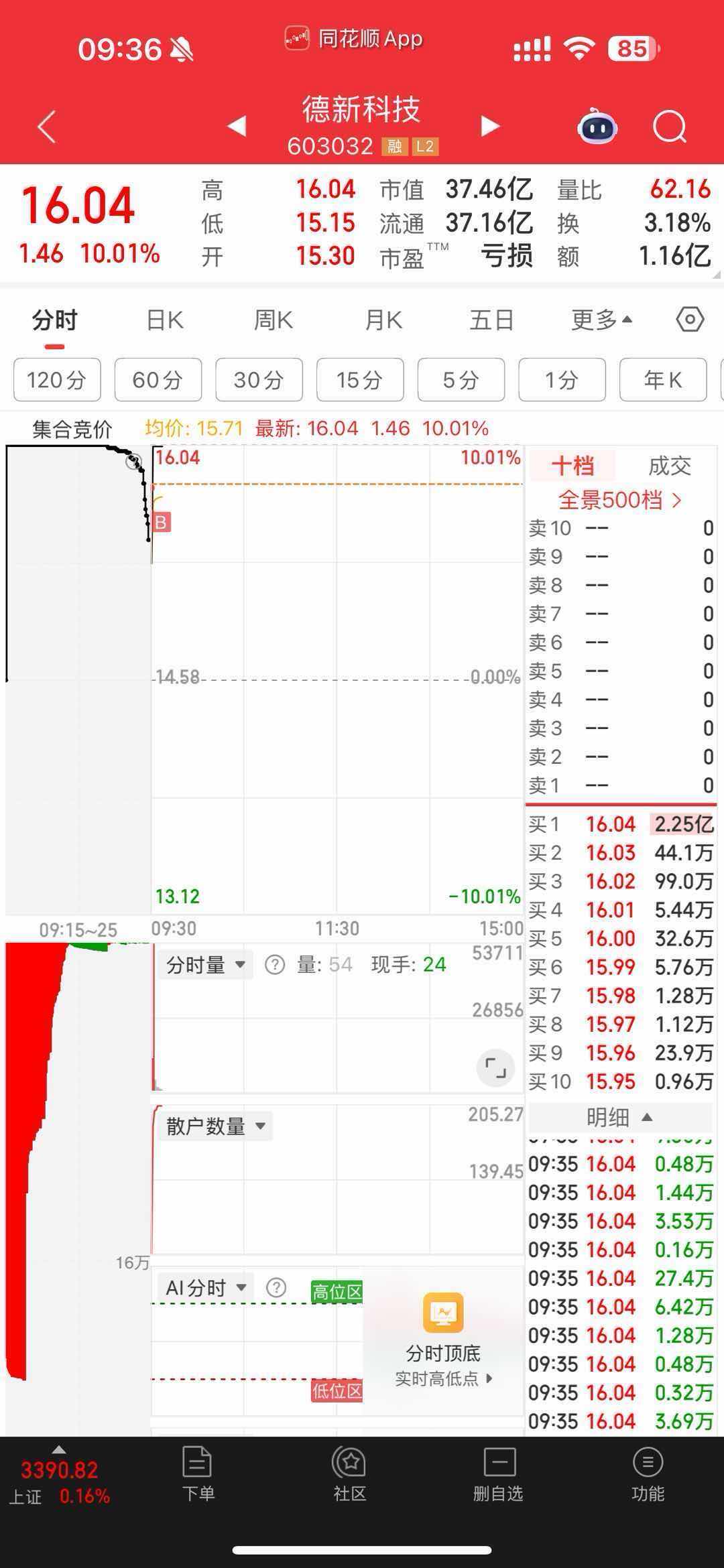Viewport: 724px width, 1568px height.
Task: Switch to the 日K chart tab
Action: tap(165, 320)
